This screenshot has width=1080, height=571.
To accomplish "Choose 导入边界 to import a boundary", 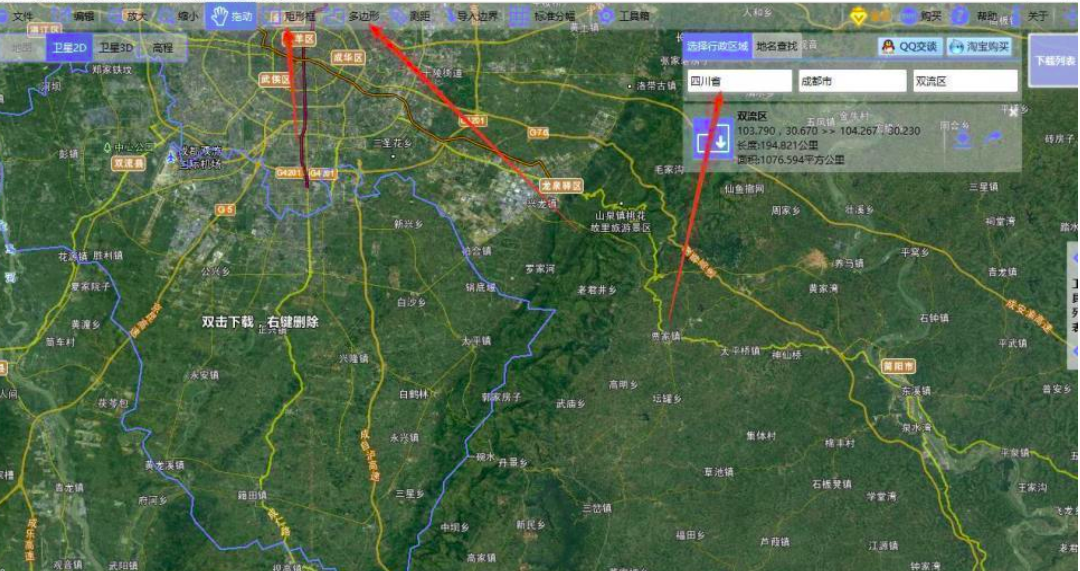I will 470,16.
